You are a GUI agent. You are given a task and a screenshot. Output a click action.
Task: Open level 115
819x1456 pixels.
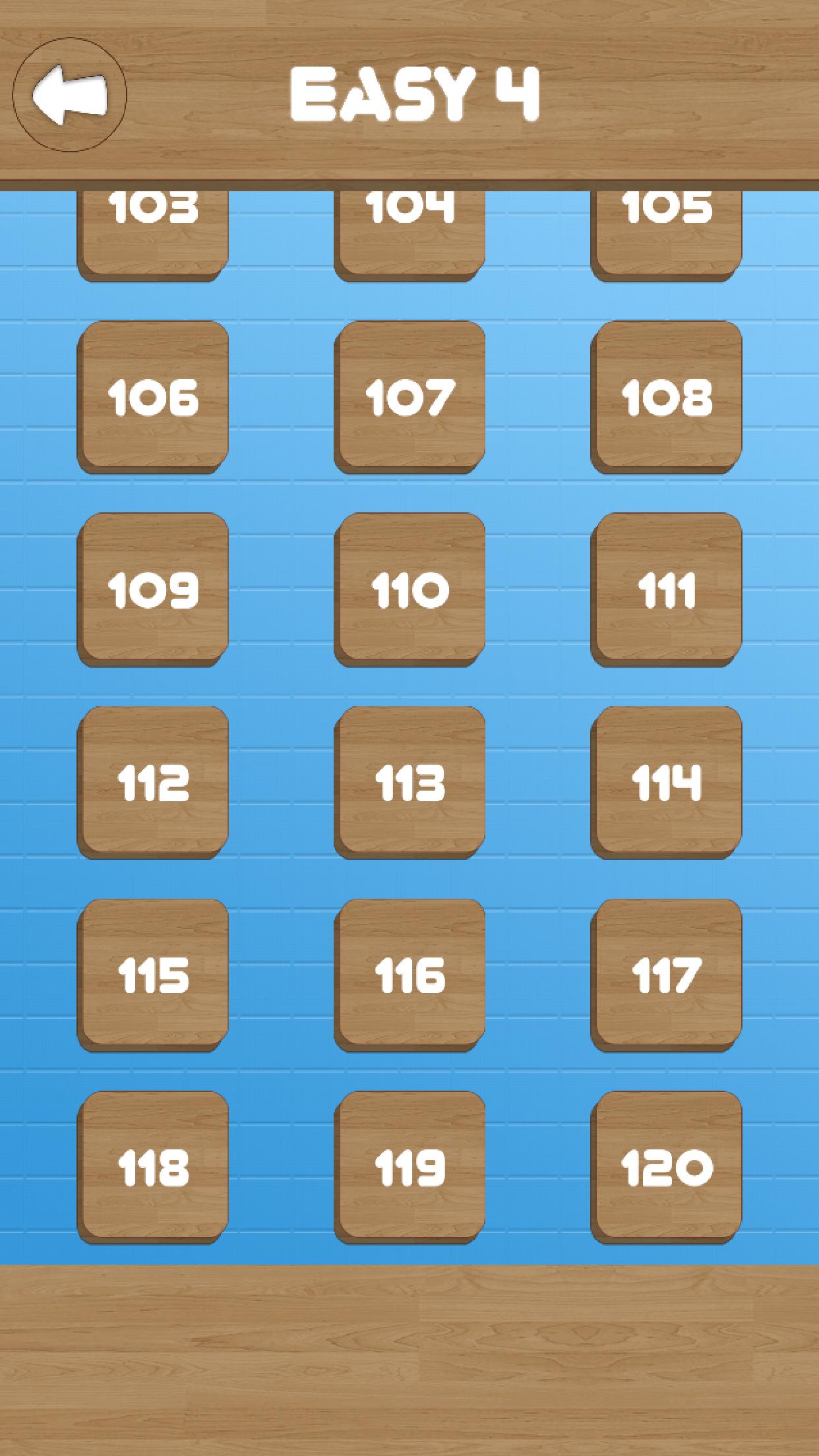(153, 974)
